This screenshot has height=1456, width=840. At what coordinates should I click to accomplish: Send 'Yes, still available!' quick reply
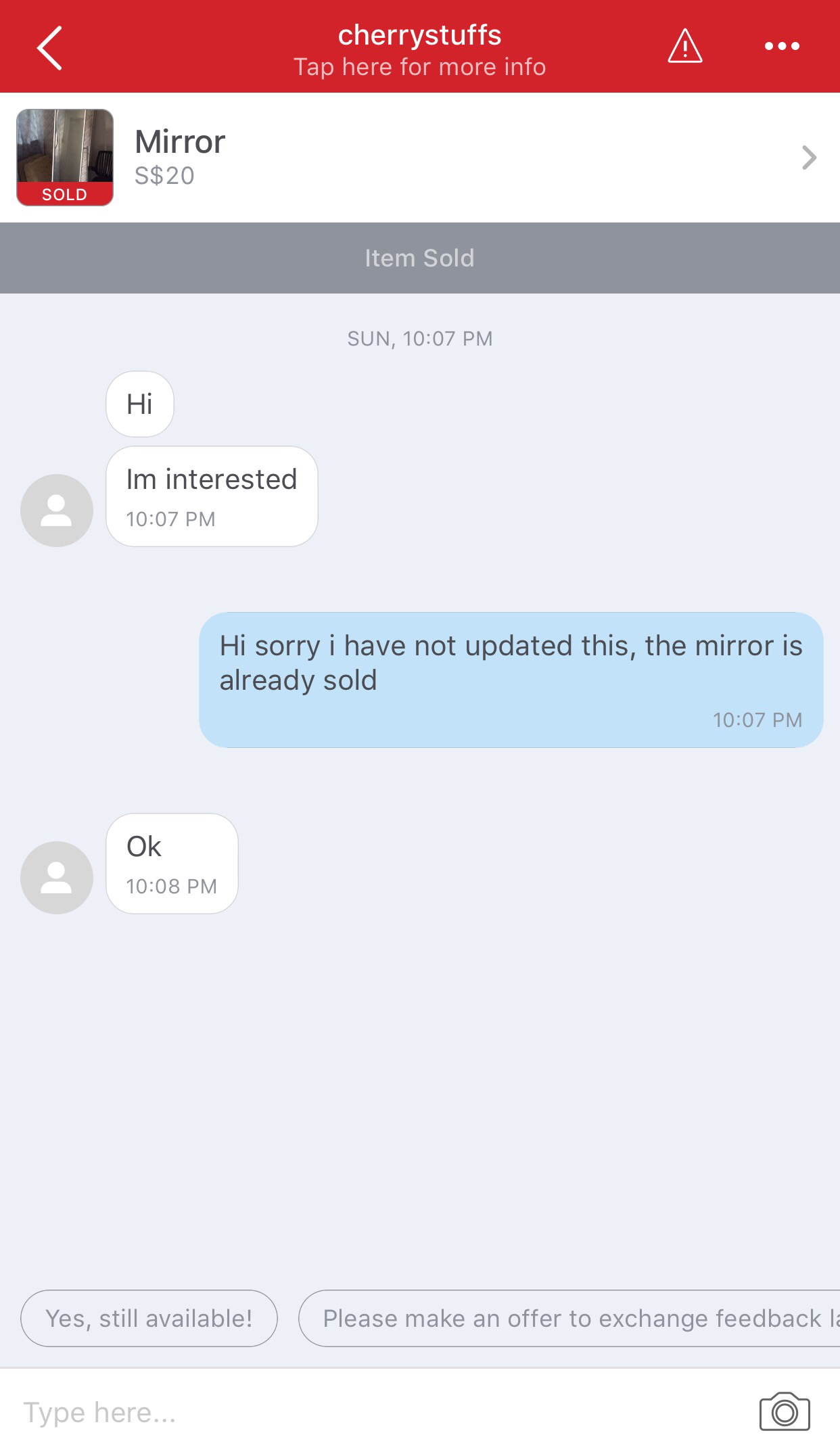click(149, 1318)
